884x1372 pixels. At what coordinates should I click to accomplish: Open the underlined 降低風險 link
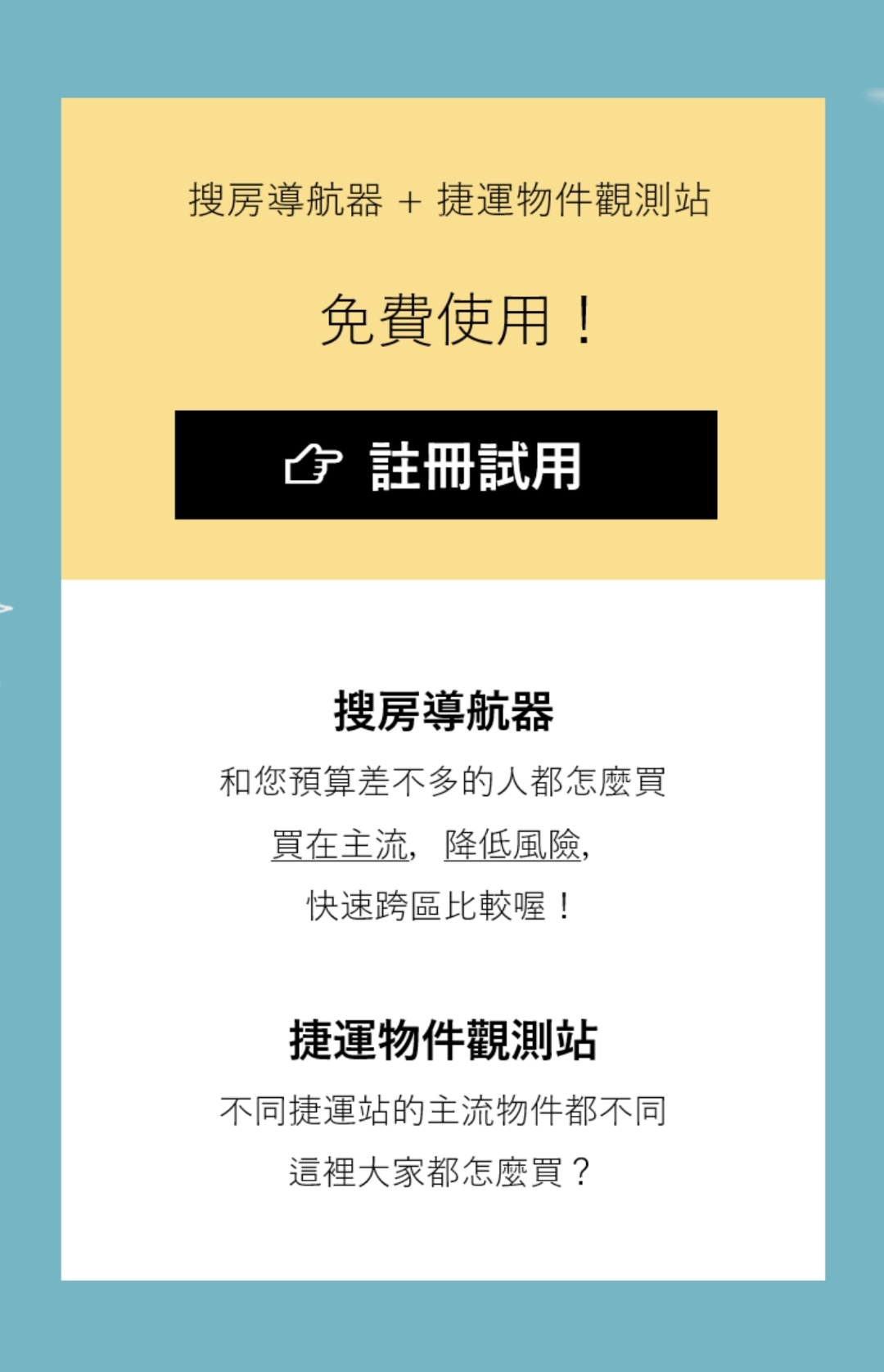(512, 844)
